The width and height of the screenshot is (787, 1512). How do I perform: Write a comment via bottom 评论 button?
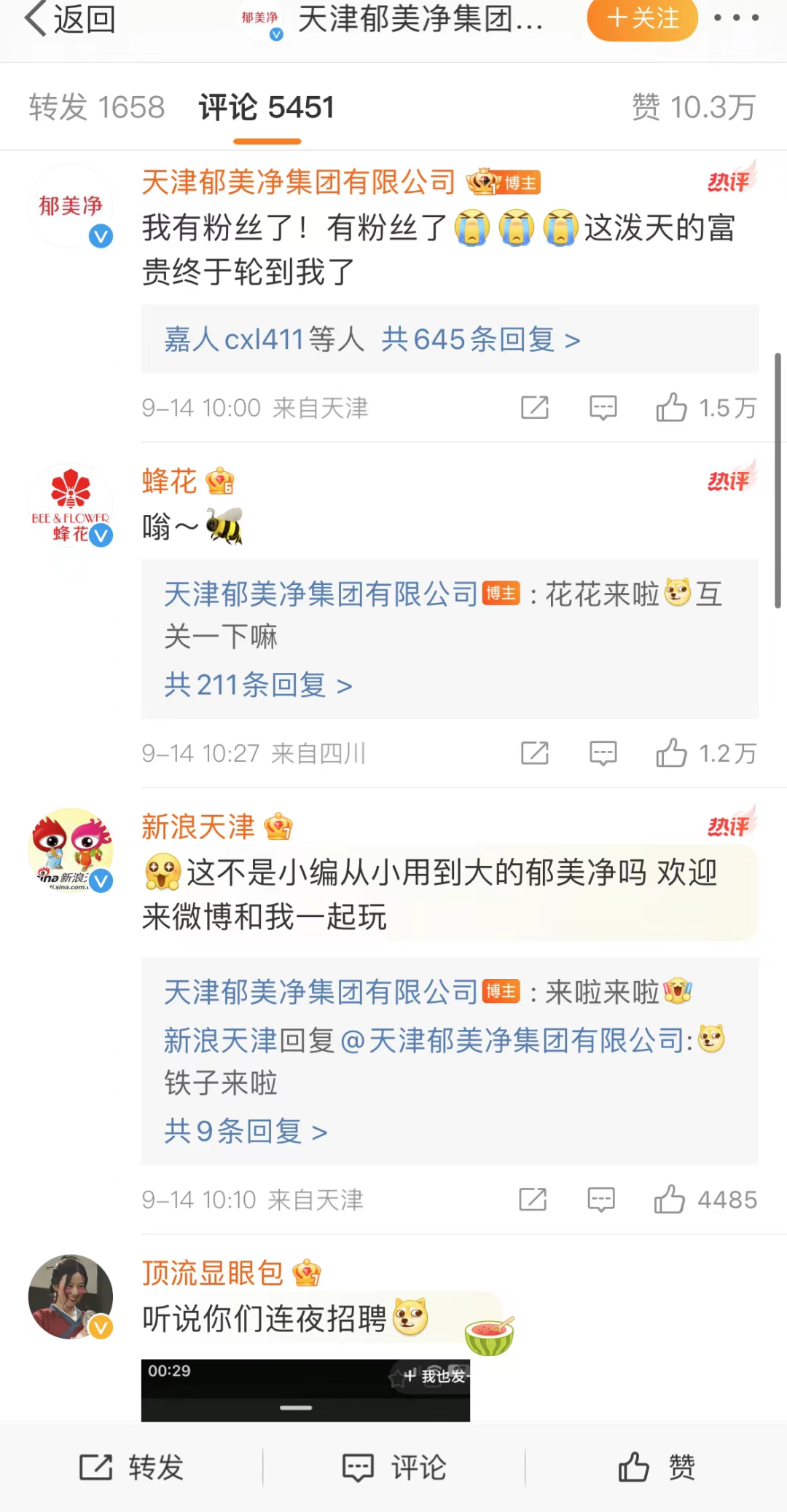(x=393, y=1467)
